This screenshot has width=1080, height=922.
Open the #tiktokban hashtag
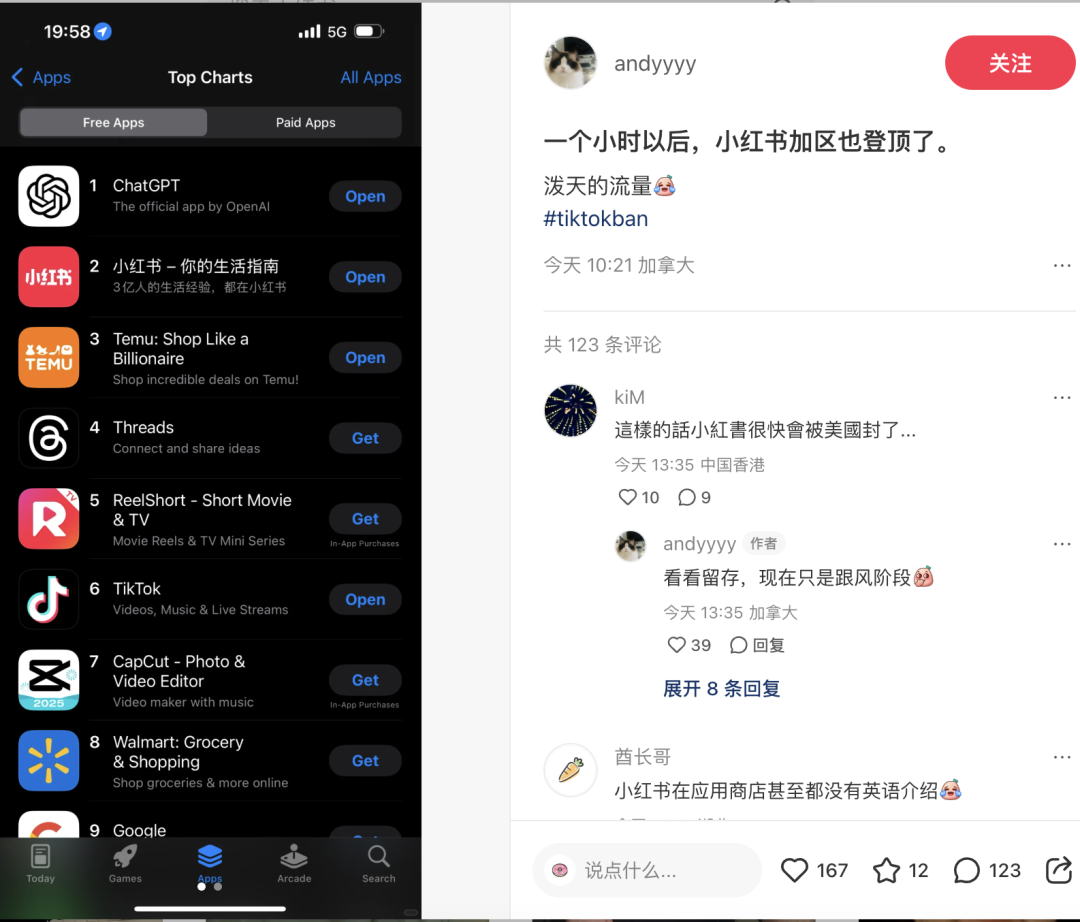(596, 218)
